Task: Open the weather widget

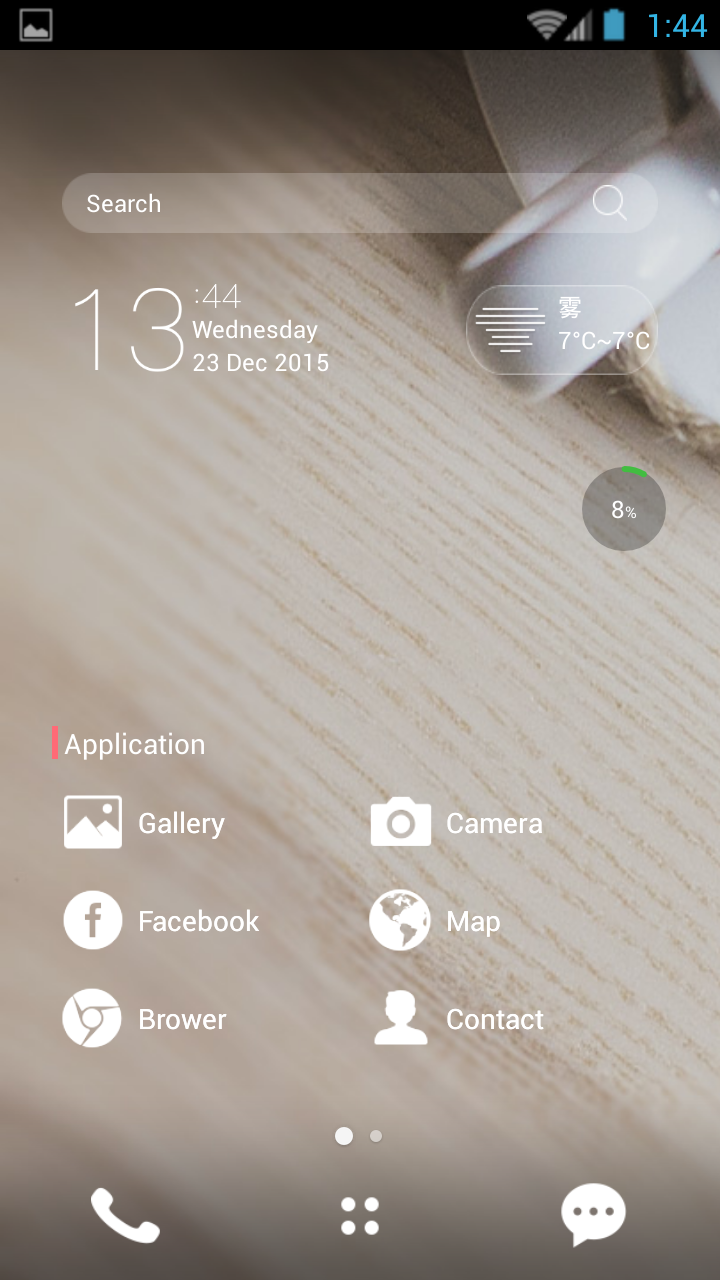Action: coord(561,330)
